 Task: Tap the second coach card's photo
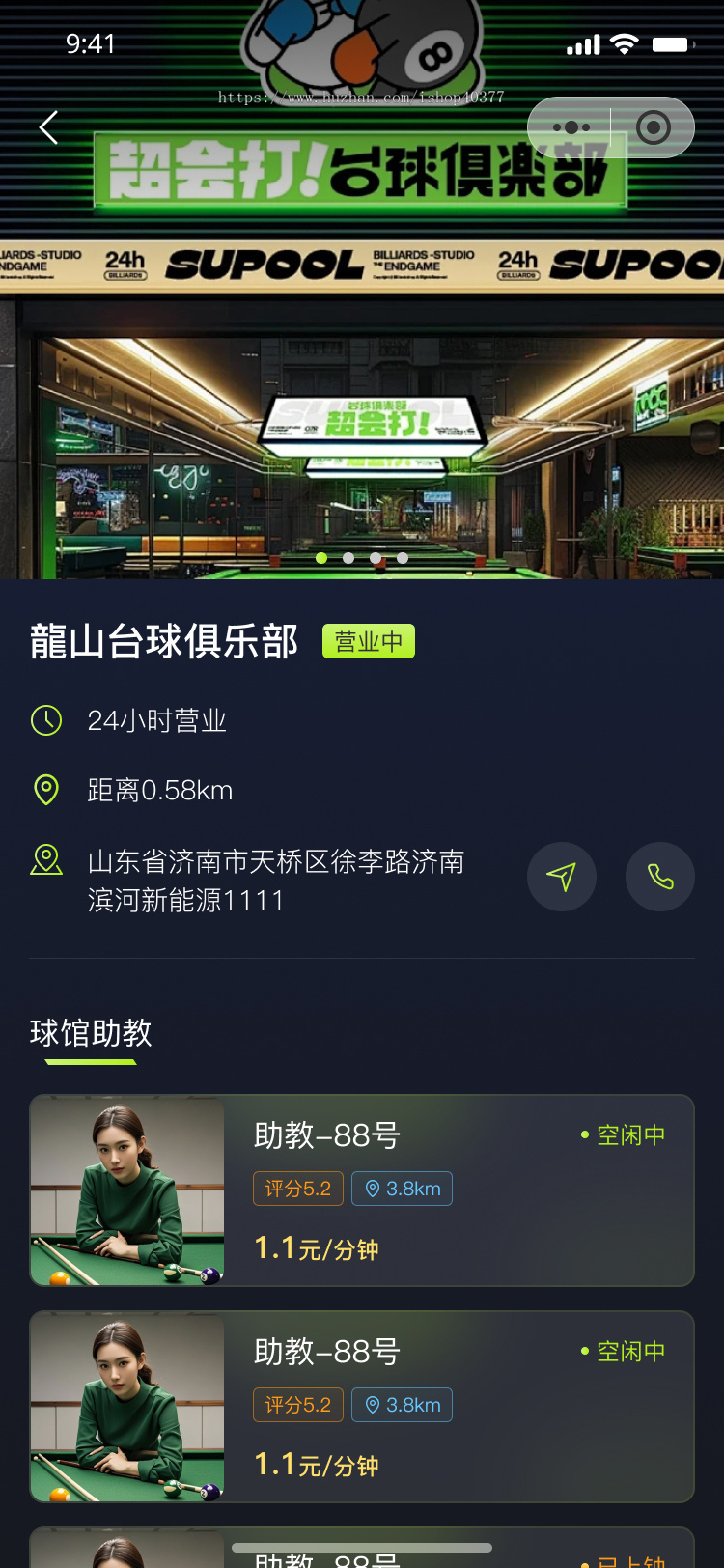(x=126, y=1407)
